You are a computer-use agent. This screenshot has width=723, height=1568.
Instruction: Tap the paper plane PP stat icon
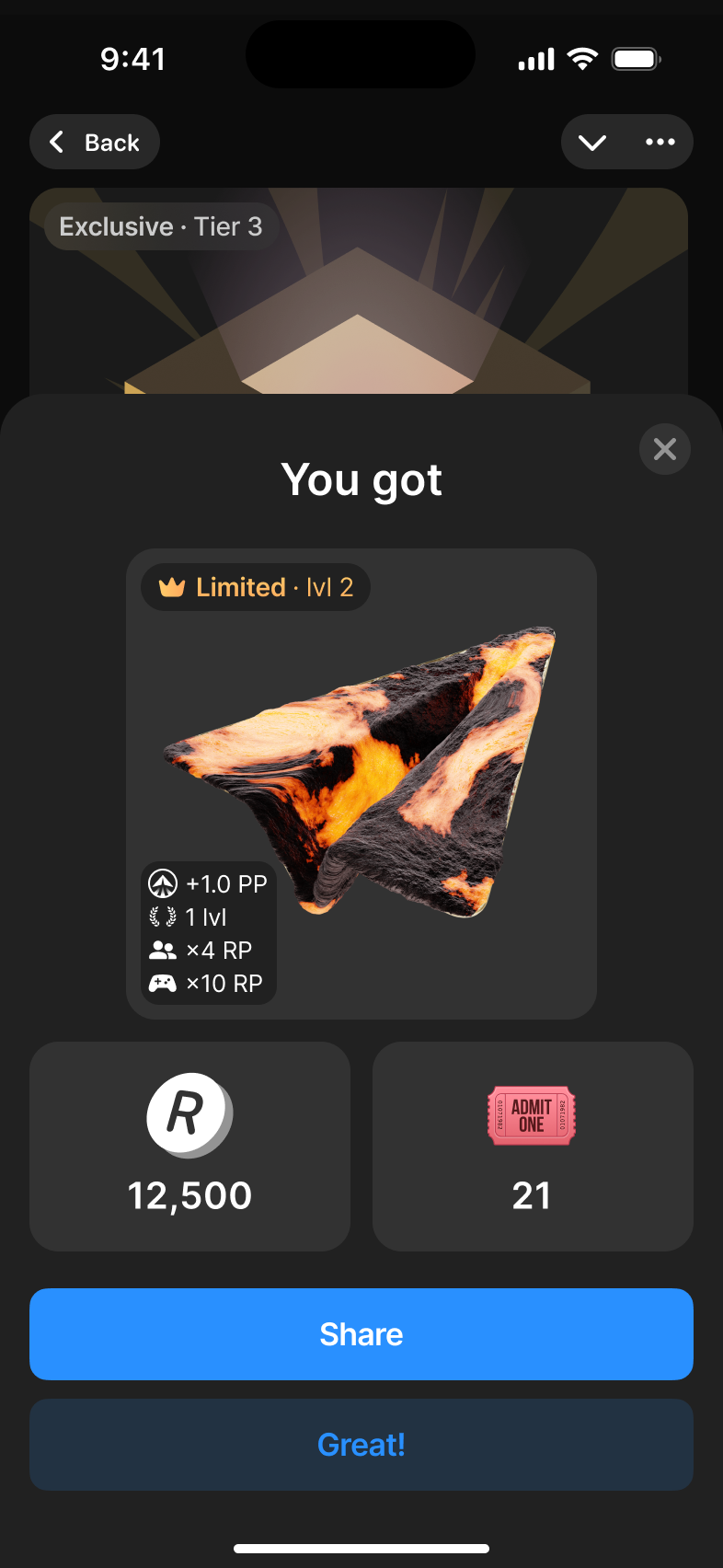[161, 883]
